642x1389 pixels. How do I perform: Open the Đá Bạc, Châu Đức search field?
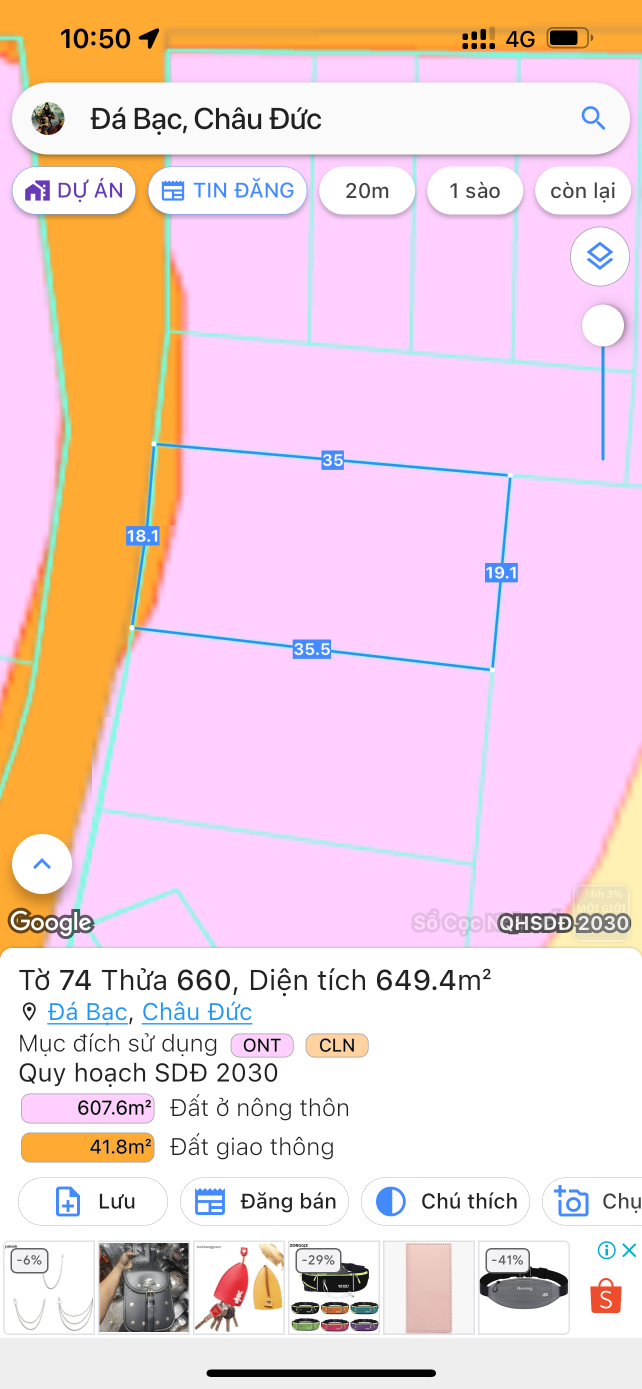point(300,119)
